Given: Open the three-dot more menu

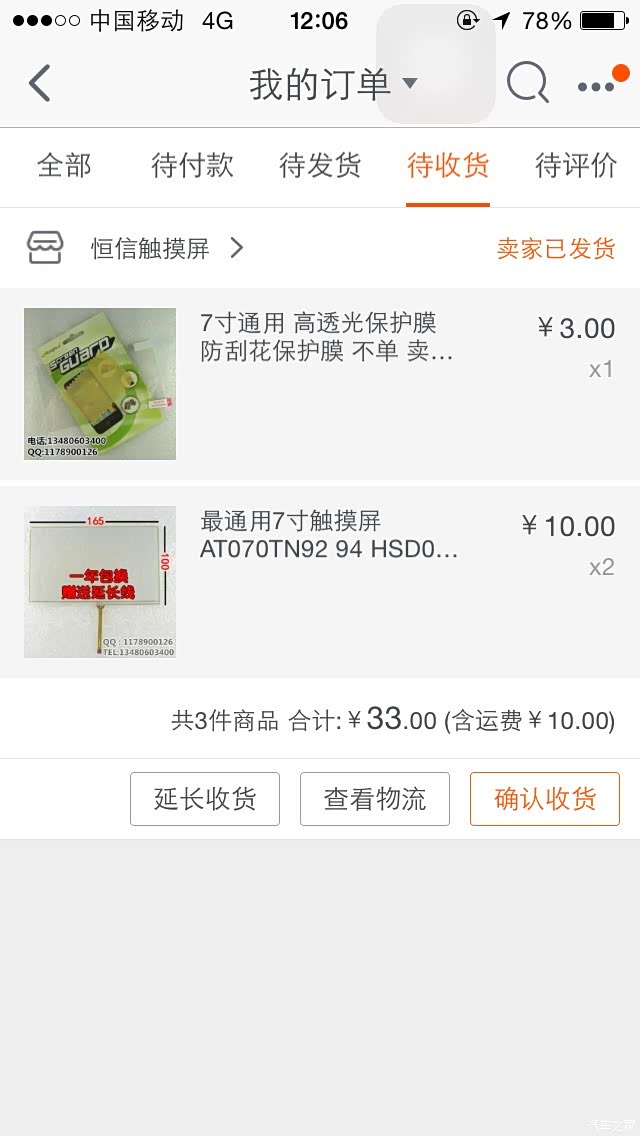Looking at the screenshot, I should (597, 86).
